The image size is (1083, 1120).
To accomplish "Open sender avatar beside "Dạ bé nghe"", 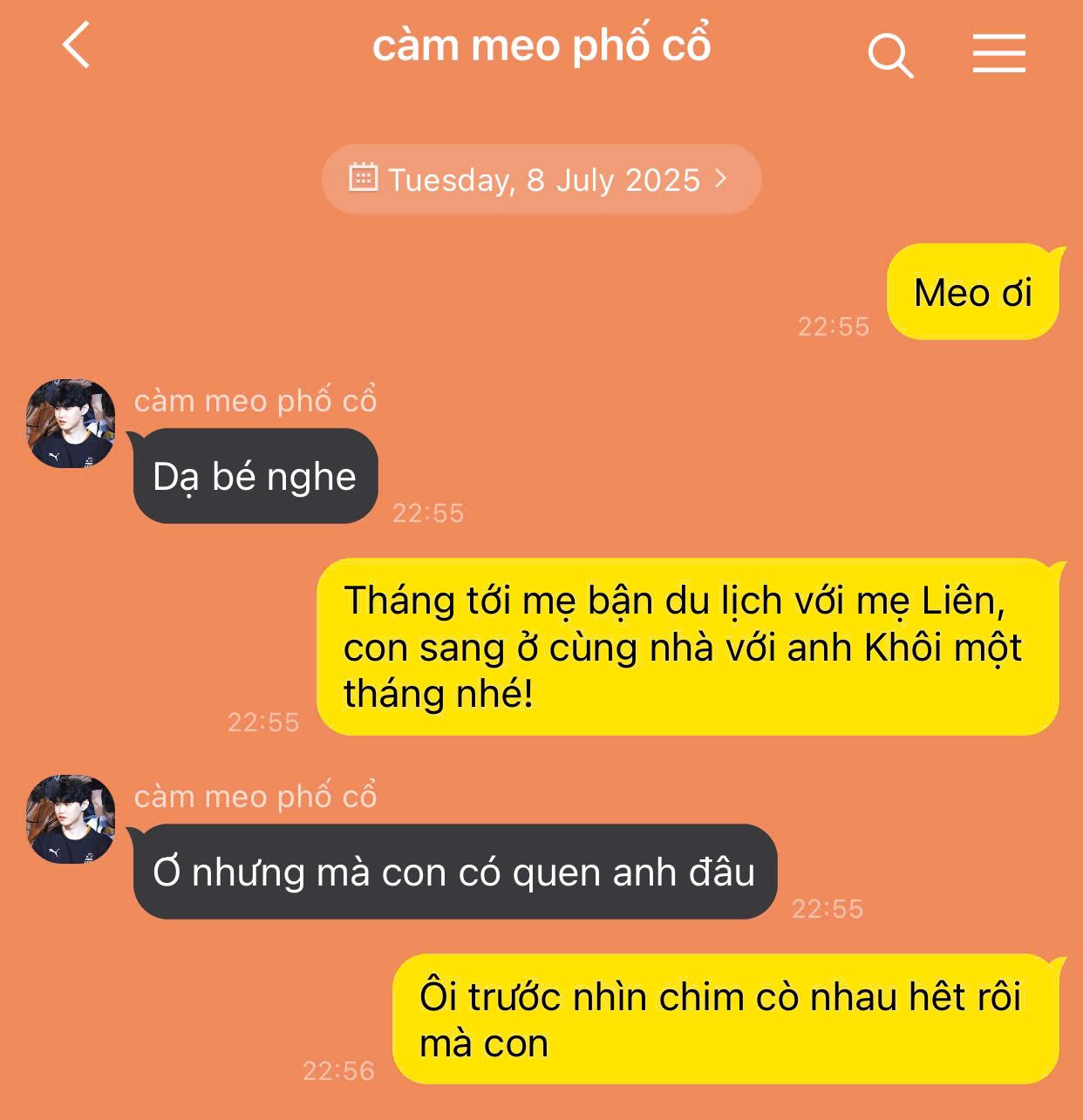I will coord(71,424).
